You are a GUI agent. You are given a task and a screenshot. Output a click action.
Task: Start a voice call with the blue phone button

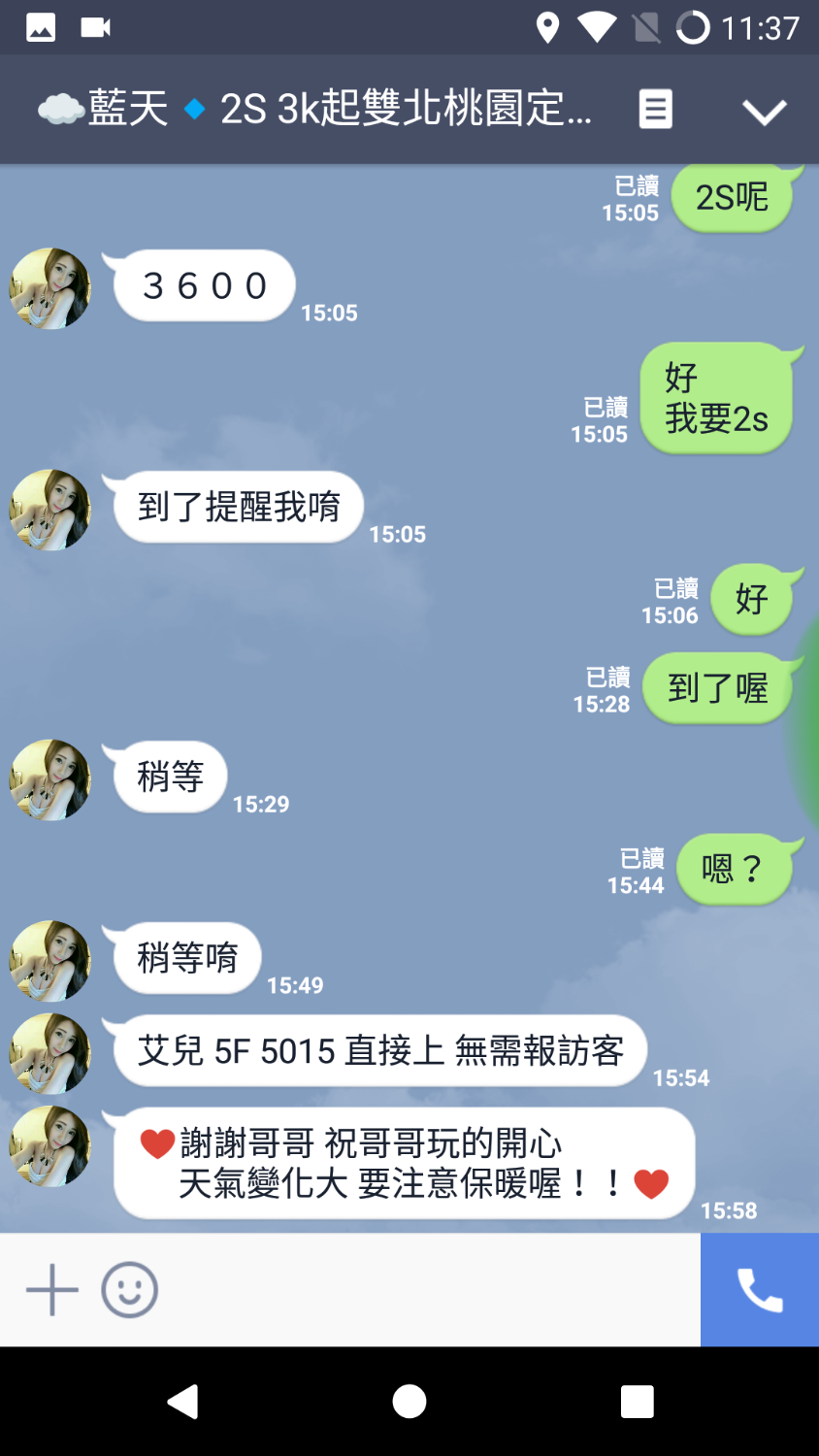pyautogui.click(x=760, y=1290)
